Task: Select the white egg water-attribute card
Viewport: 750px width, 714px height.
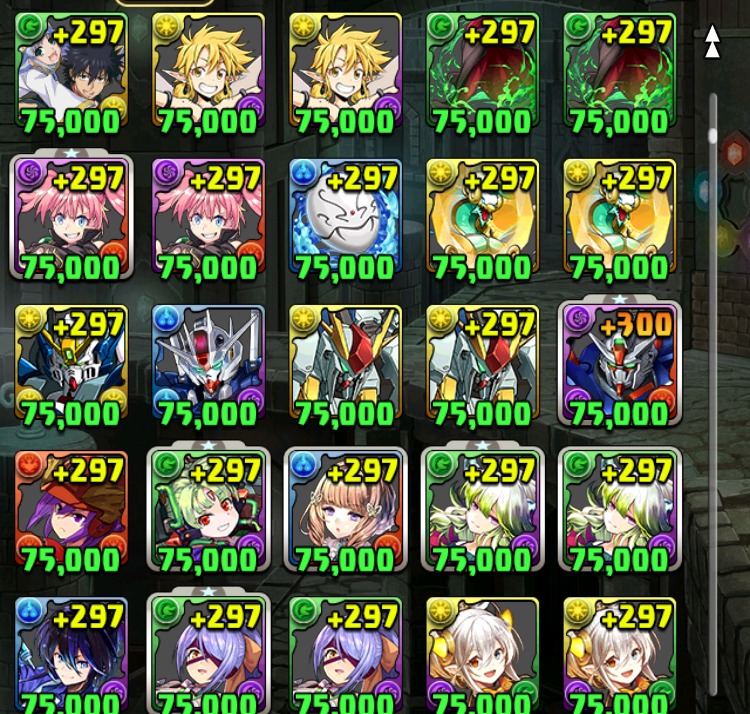Action: coord(345,219)
